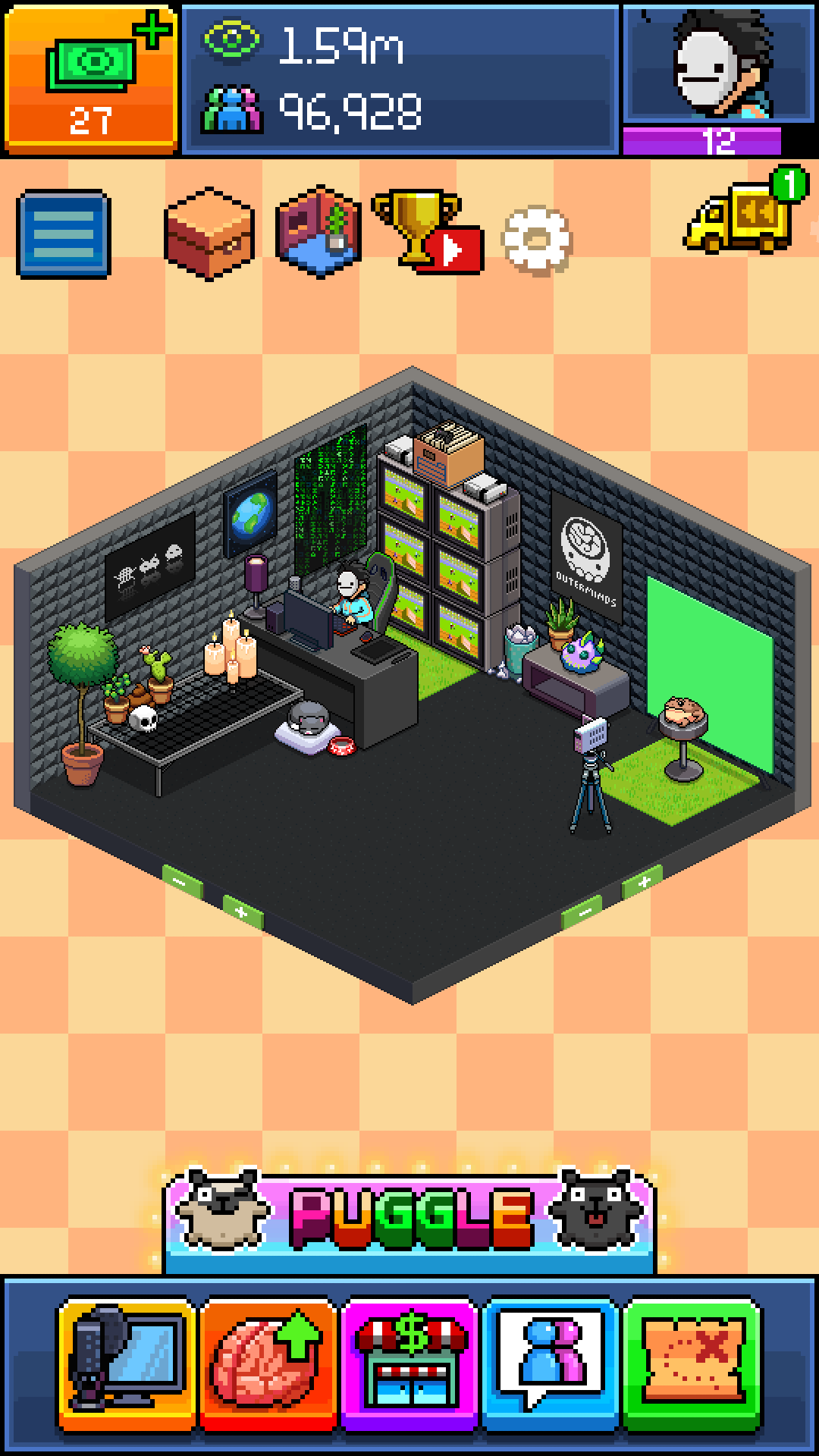819x1456 pixels.
Task: Open the blue hamburger menu
Action: pyautogui.click(x=64, y=234)
